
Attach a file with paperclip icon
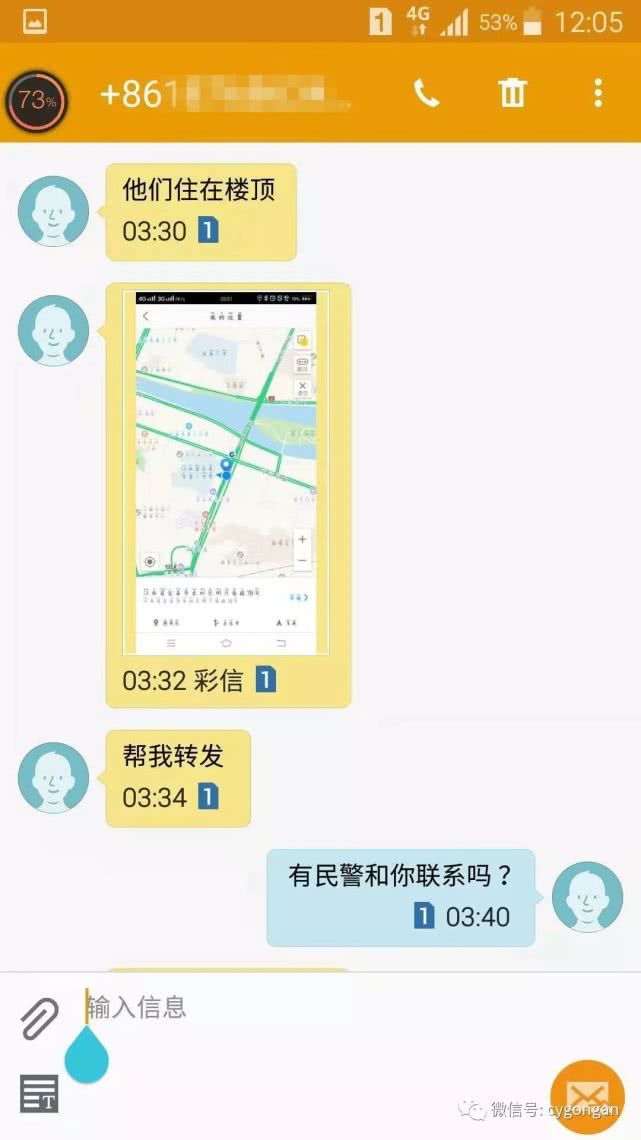click(40, 1018)
